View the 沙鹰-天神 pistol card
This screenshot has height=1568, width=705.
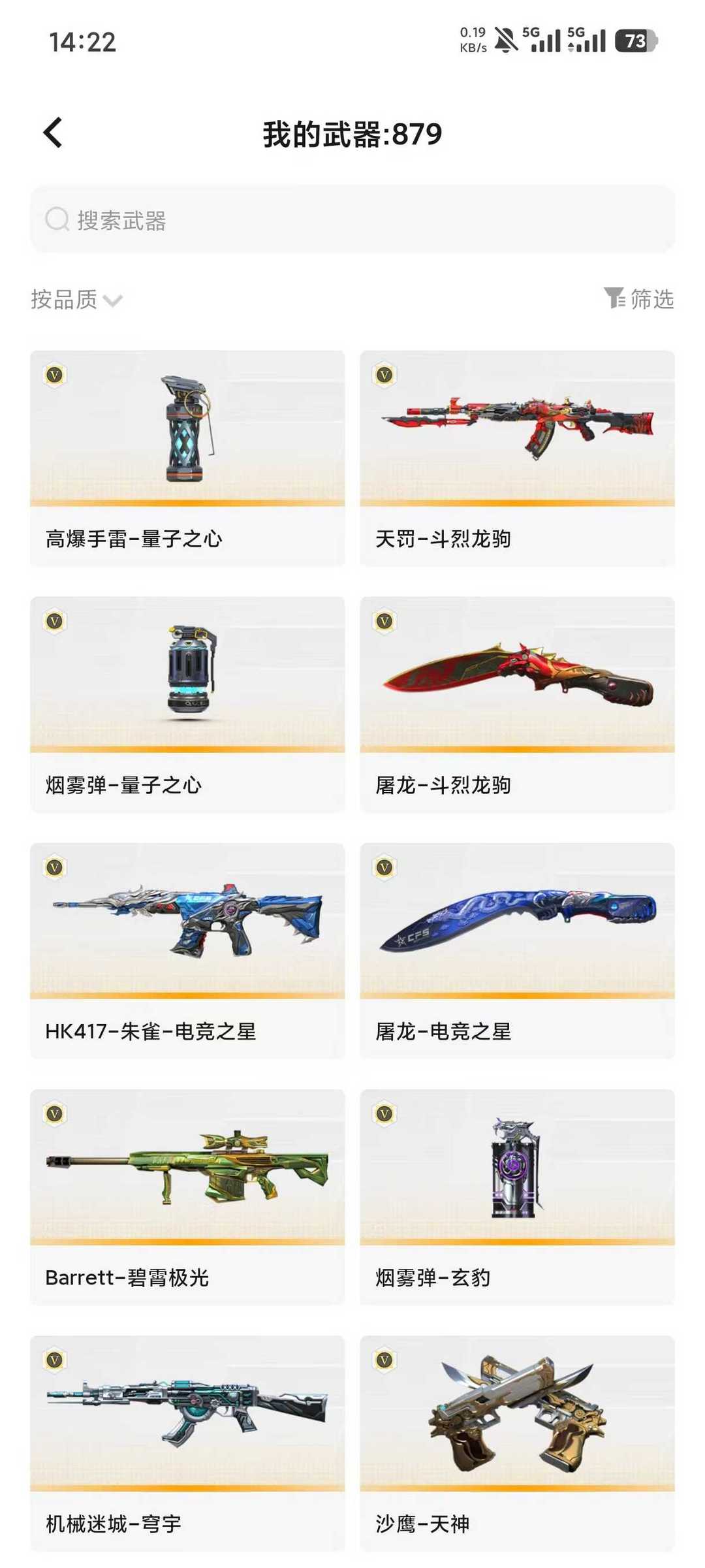coord(518,1443)
